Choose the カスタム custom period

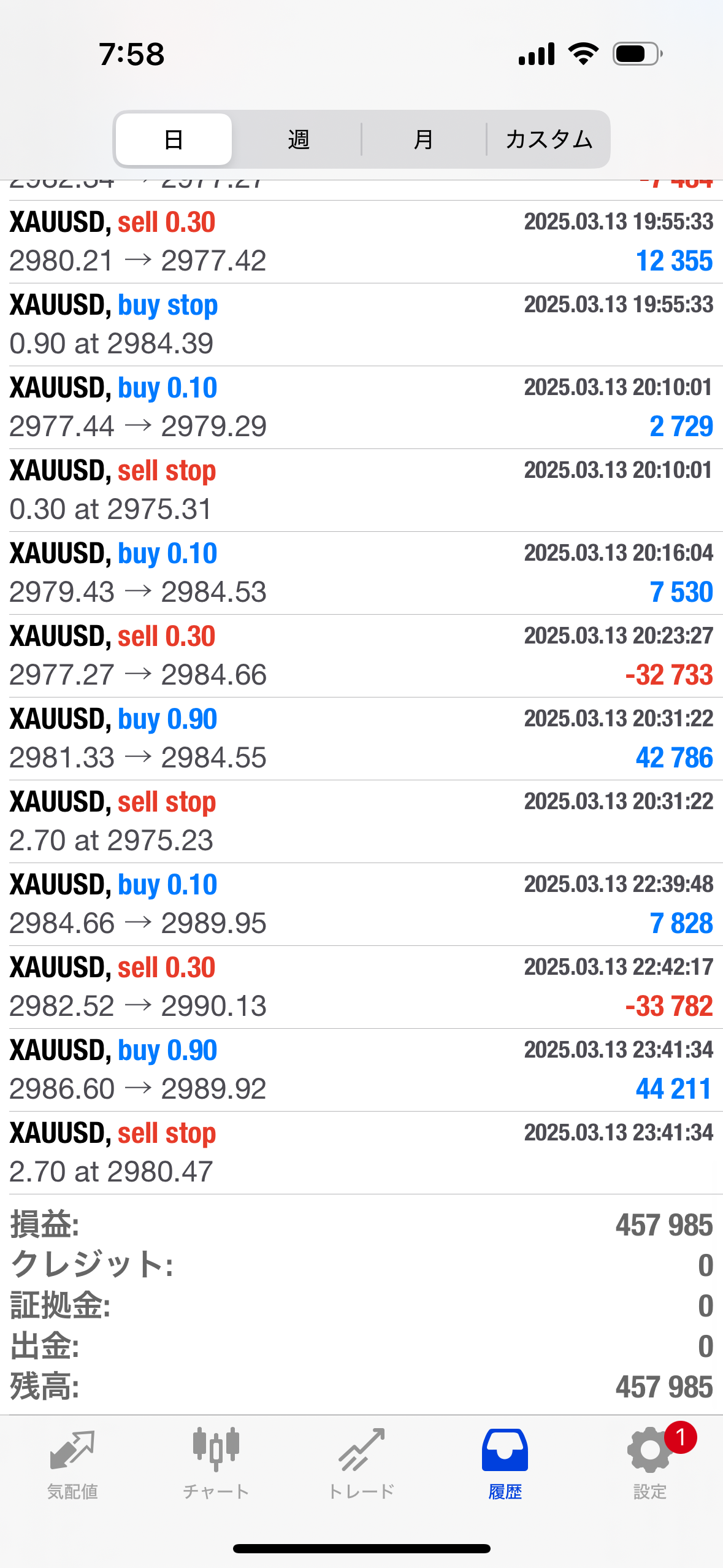548,139
